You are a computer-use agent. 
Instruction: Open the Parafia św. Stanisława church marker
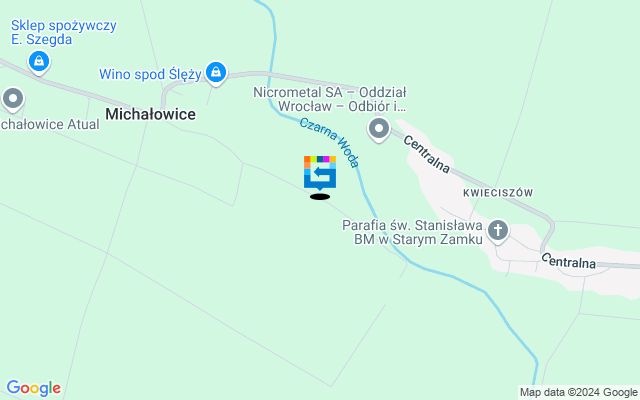[498, 233]
